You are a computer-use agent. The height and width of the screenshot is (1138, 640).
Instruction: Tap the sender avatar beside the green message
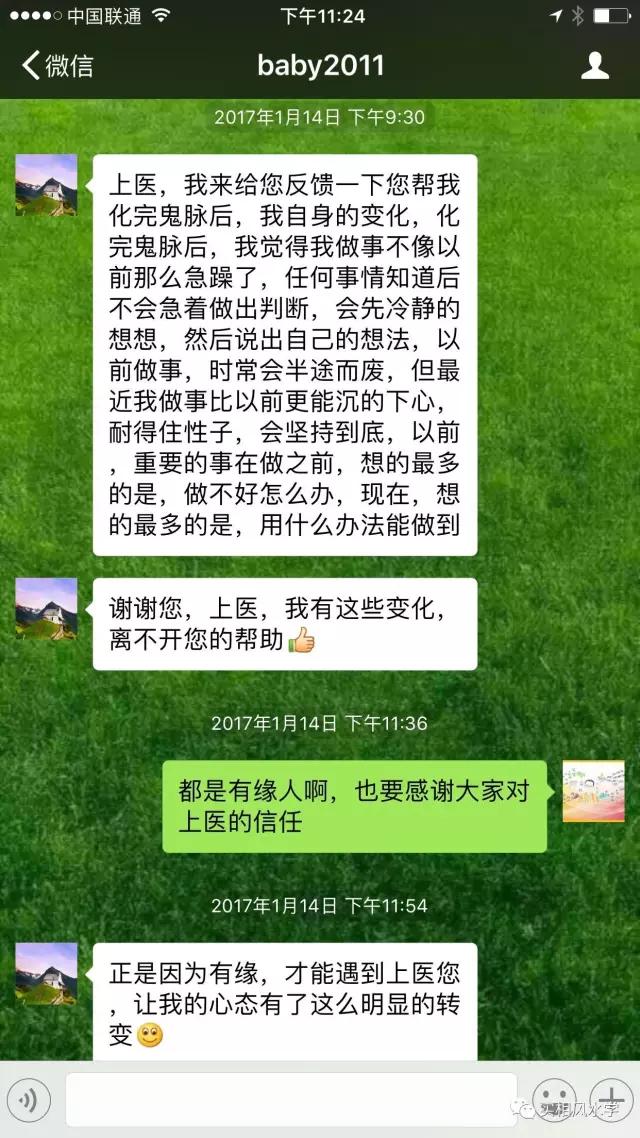pyautogui.click(x=593, y=791)
